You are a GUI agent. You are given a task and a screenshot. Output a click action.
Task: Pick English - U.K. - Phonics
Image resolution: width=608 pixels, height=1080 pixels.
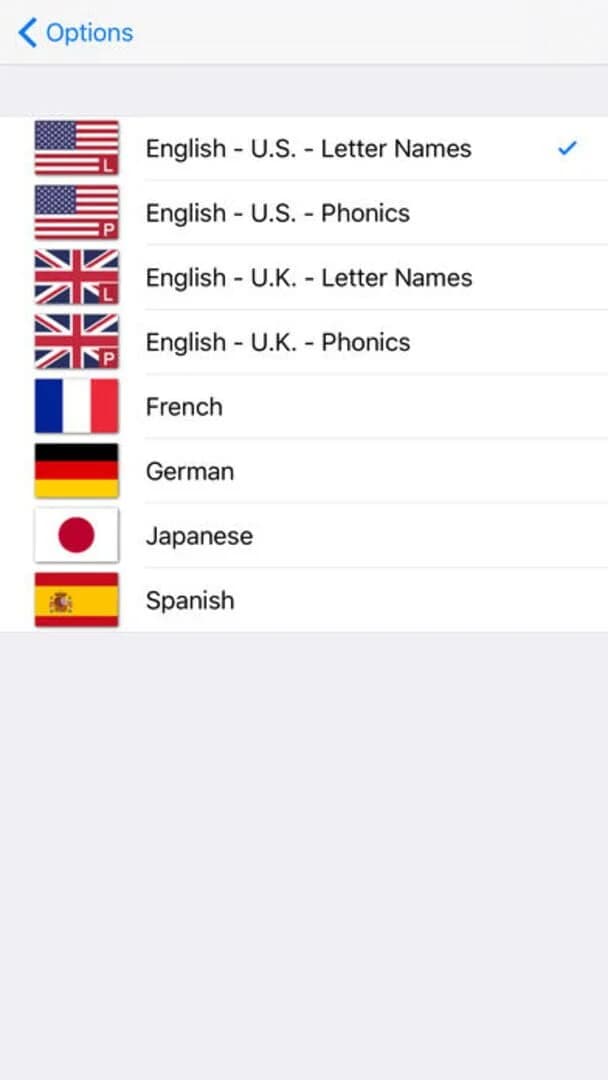(x=278, y=342)
